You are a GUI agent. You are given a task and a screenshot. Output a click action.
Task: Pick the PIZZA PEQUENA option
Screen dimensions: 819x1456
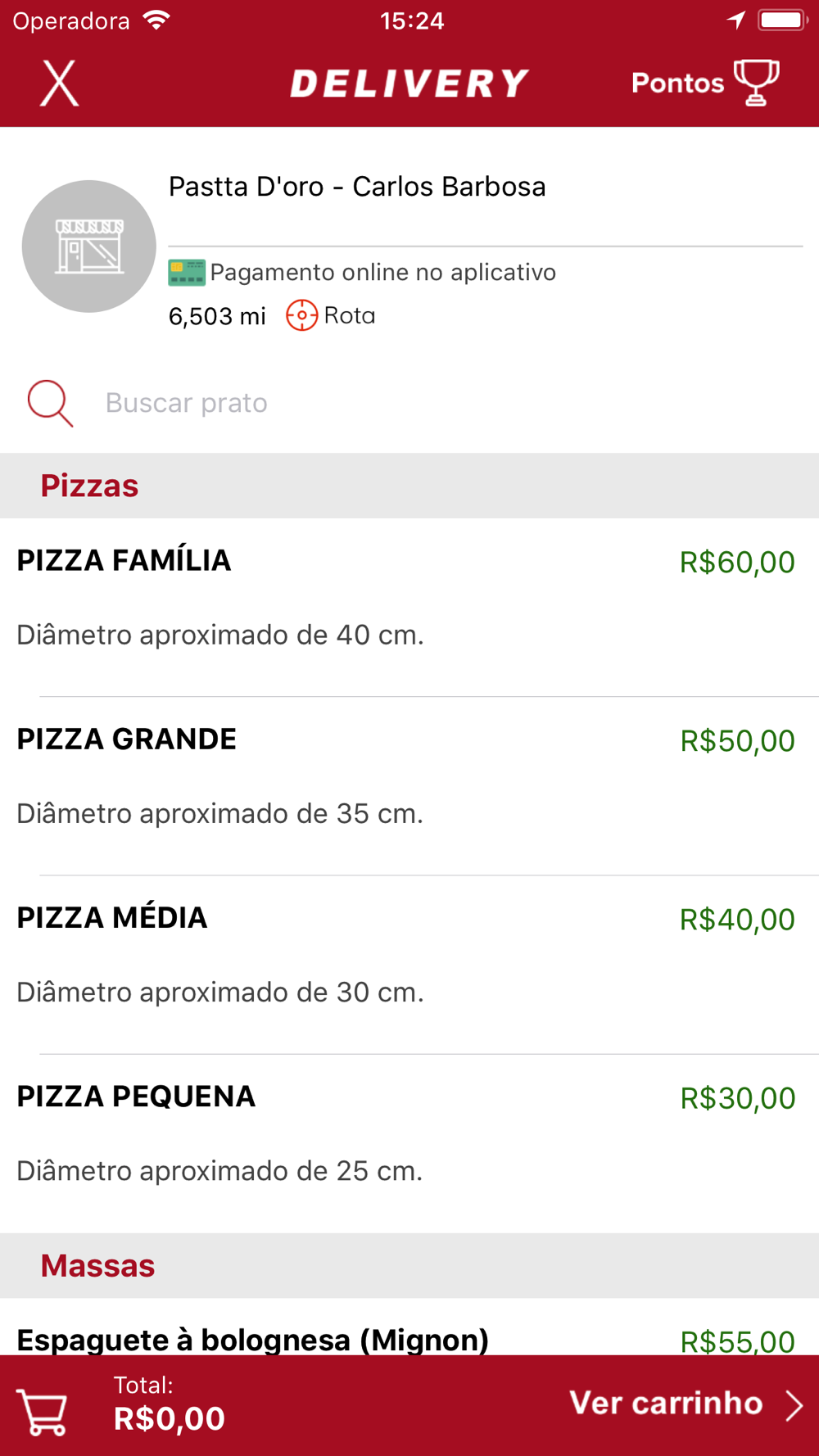tap(409, 1143)
